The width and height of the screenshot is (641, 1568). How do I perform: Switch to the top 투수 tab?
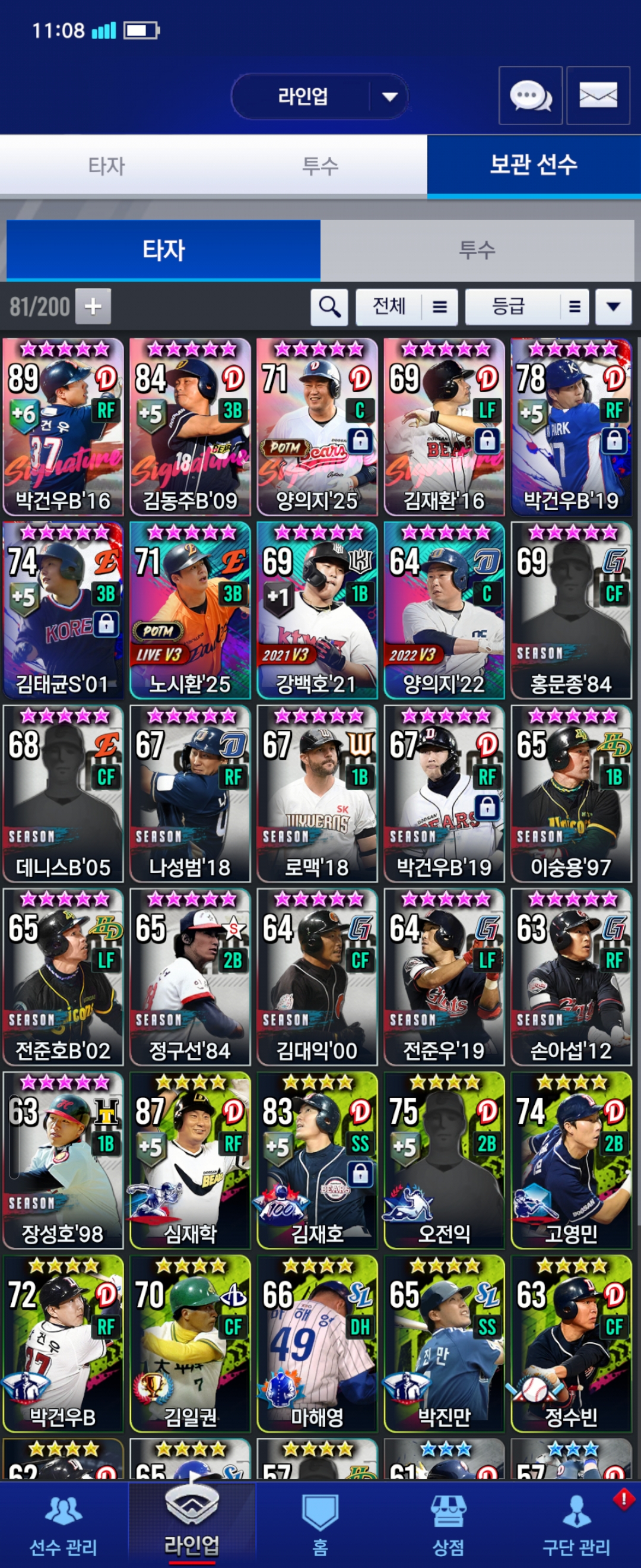(320, 166)
